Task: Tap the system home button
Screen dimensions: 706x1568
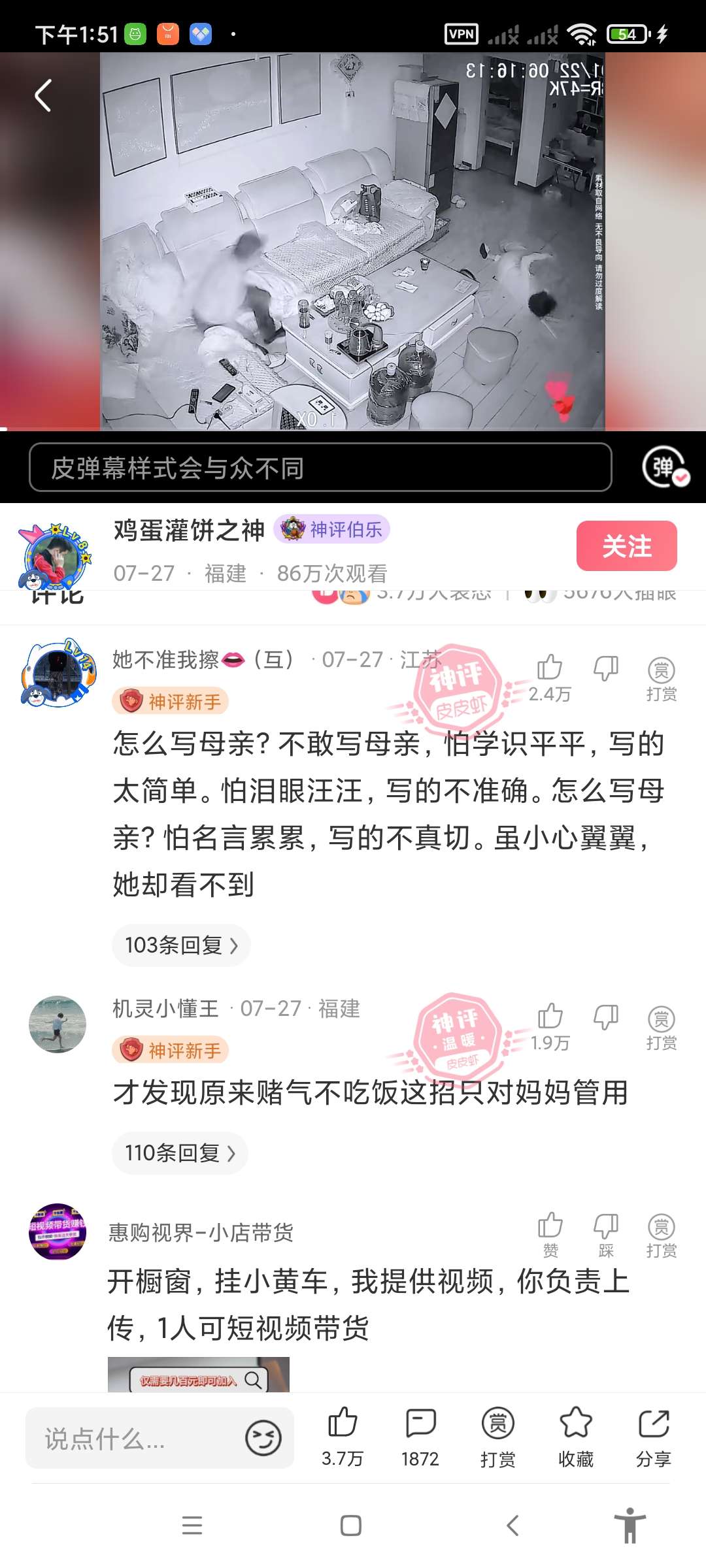Action: [x=351, y=1526]
